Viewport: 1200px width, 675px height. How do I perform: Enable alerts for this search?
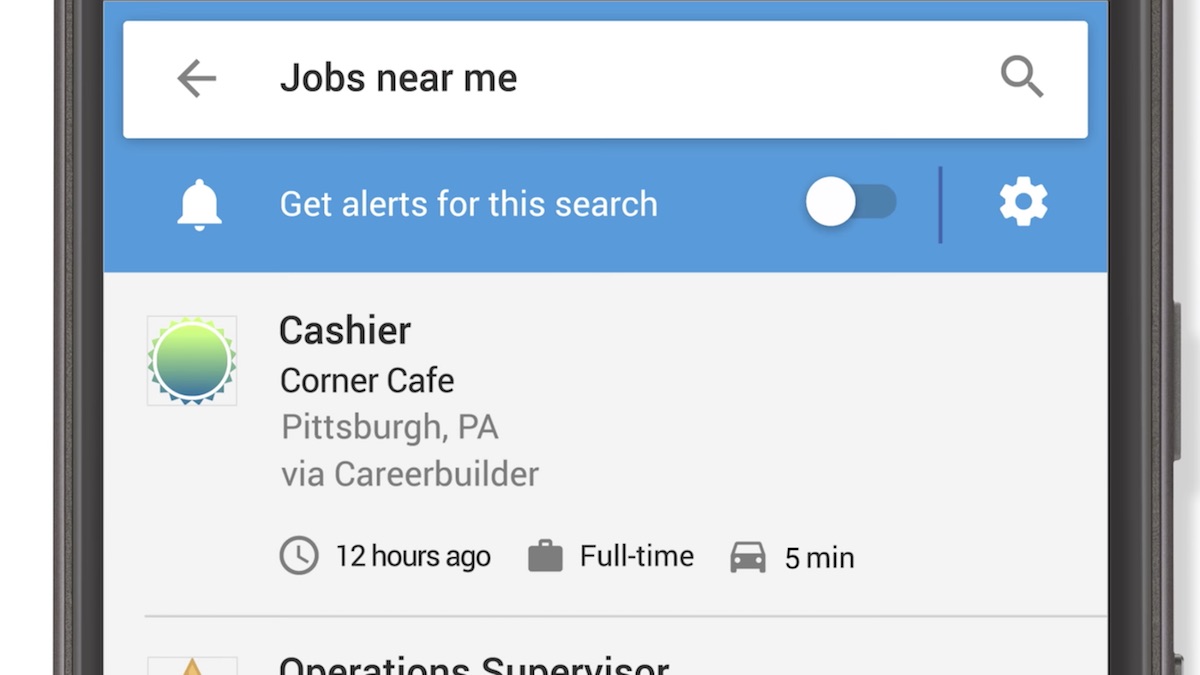[851, 204]
